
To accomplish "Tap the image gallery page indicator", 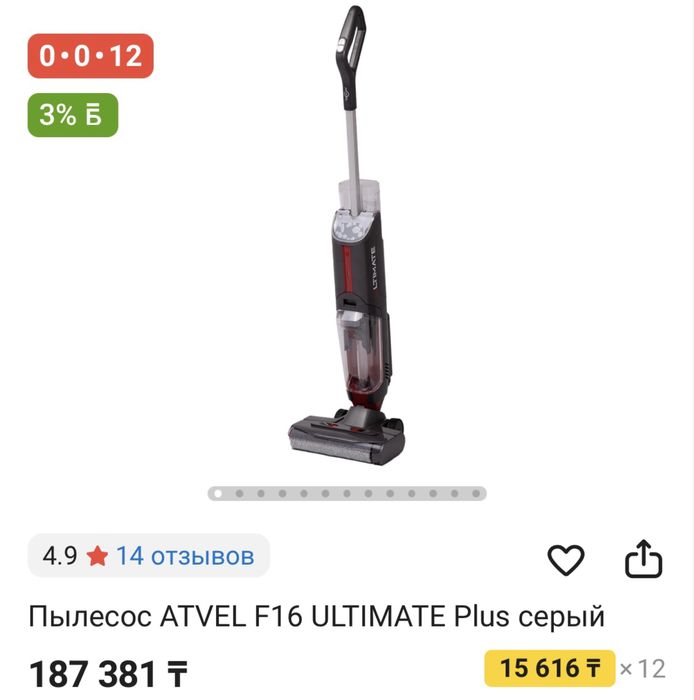I will [347, 493].
